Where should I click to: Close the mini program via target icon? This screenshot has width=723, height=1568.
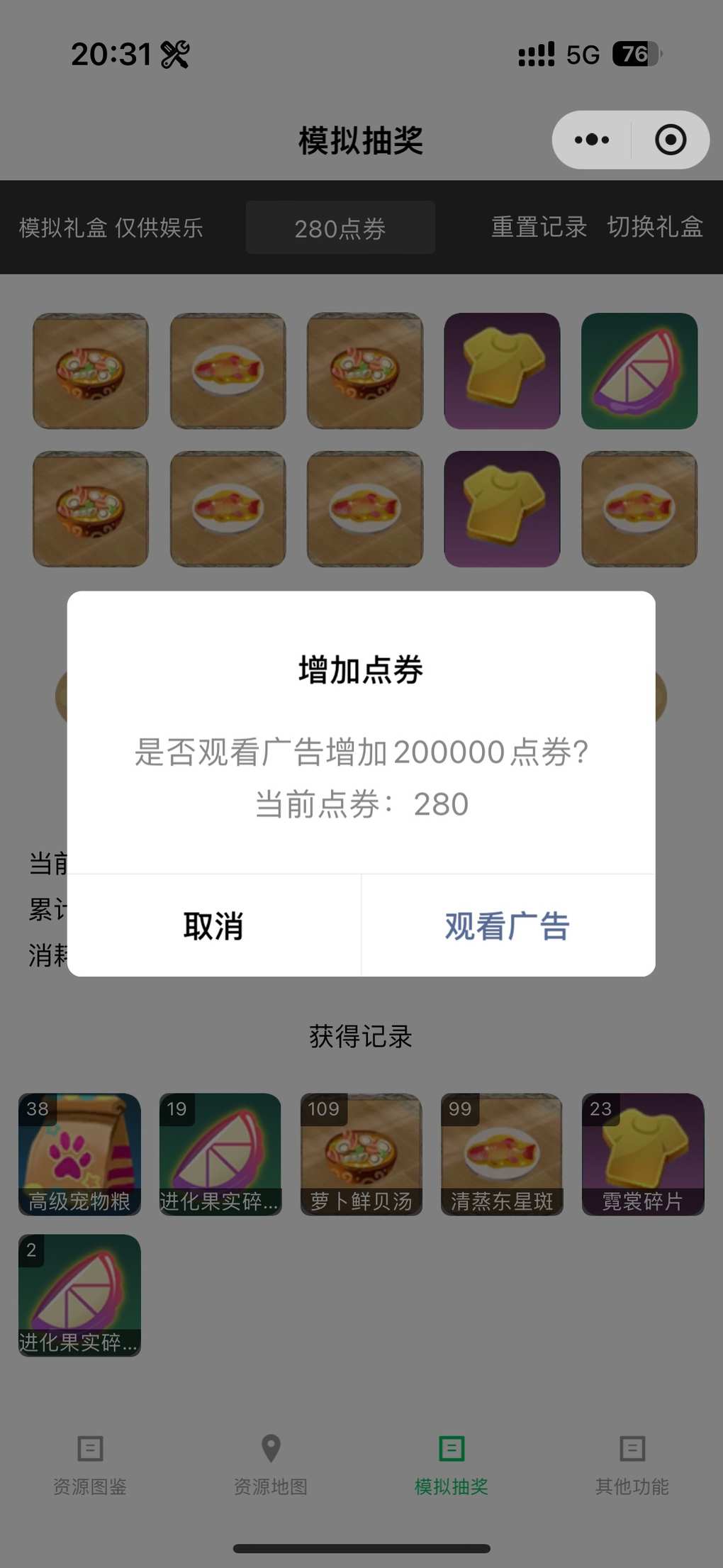tap(670, 140)
